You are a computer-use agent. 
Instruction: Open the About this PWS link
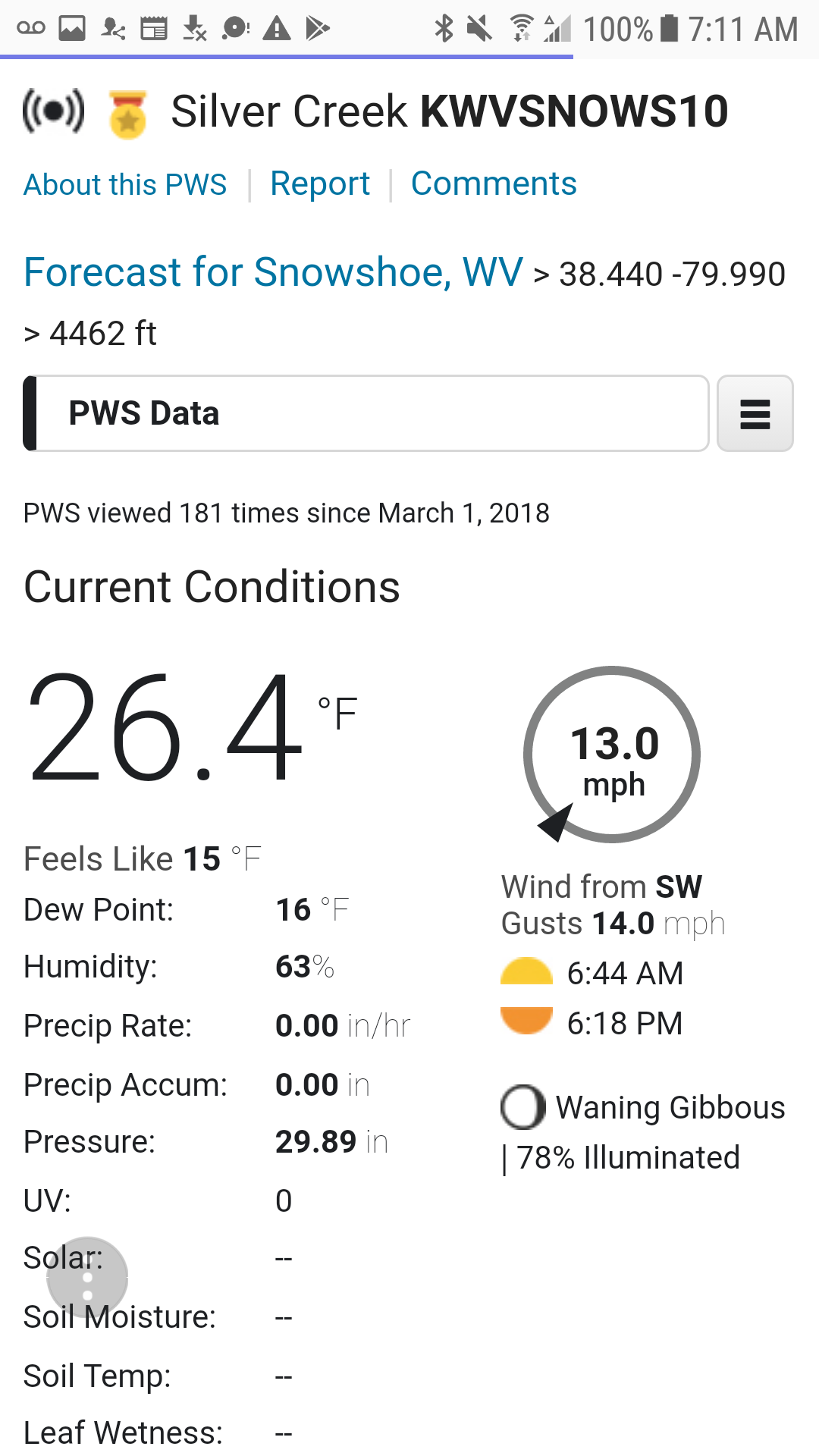click(125, 184)
